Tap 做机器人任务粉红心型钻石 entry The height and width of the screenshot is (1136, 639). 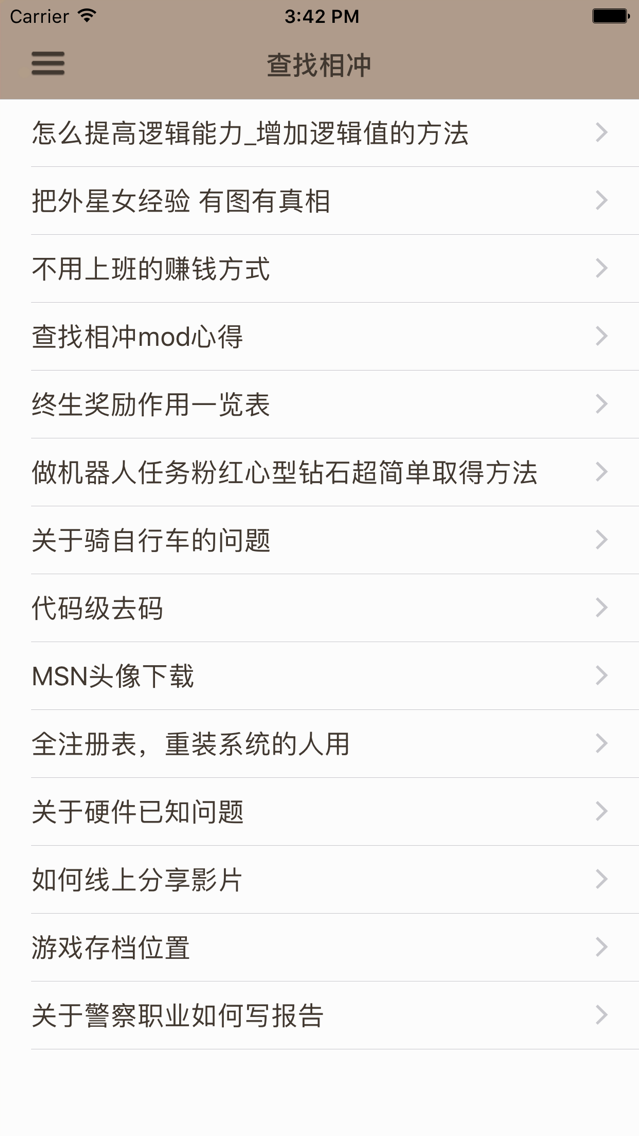(x=285, y=472)
